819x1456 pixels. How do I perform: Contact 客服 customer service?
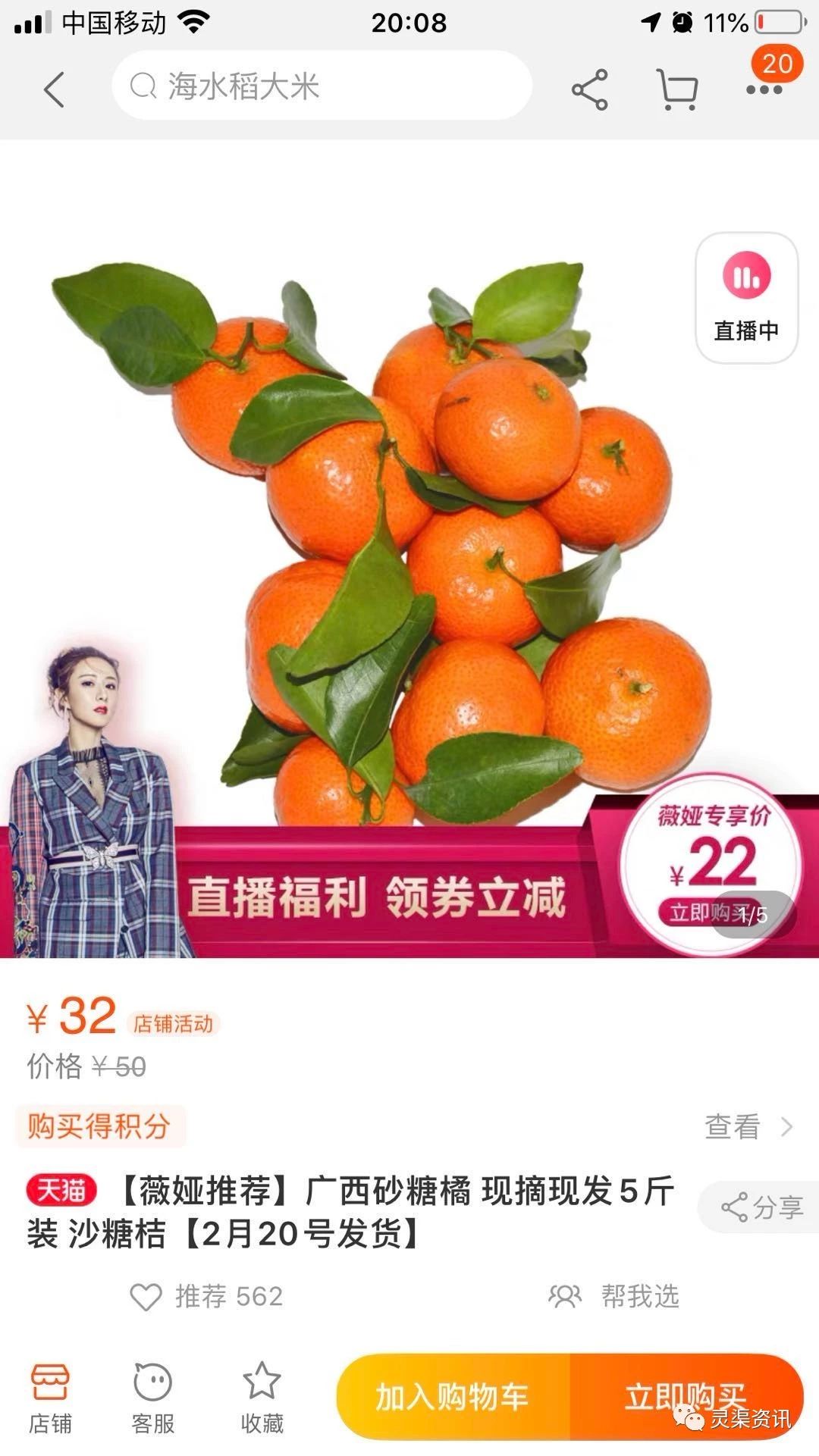(x=153, y=1398)
